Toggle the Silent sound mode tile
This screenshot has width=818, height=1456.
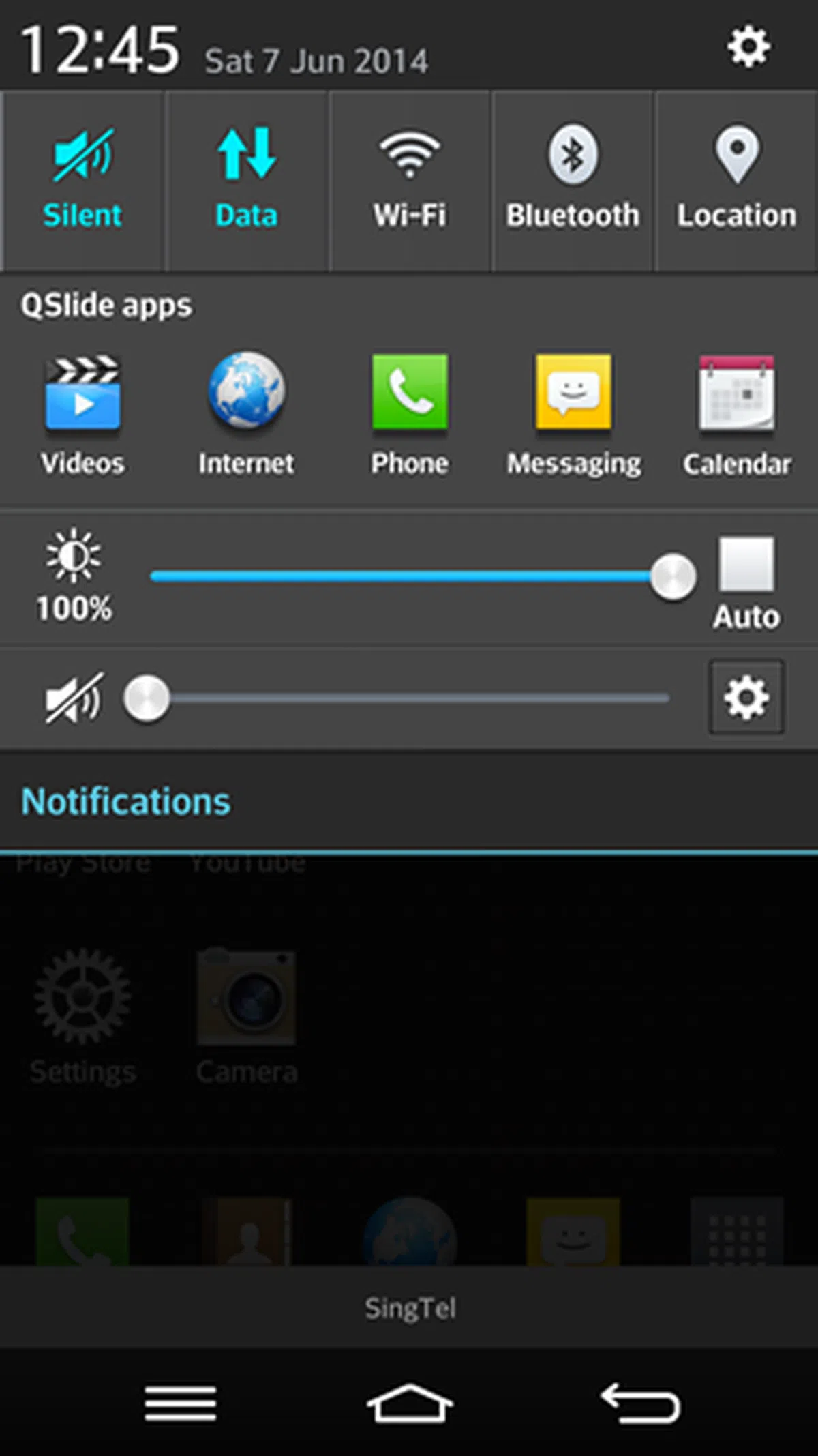tap(82, 179)
